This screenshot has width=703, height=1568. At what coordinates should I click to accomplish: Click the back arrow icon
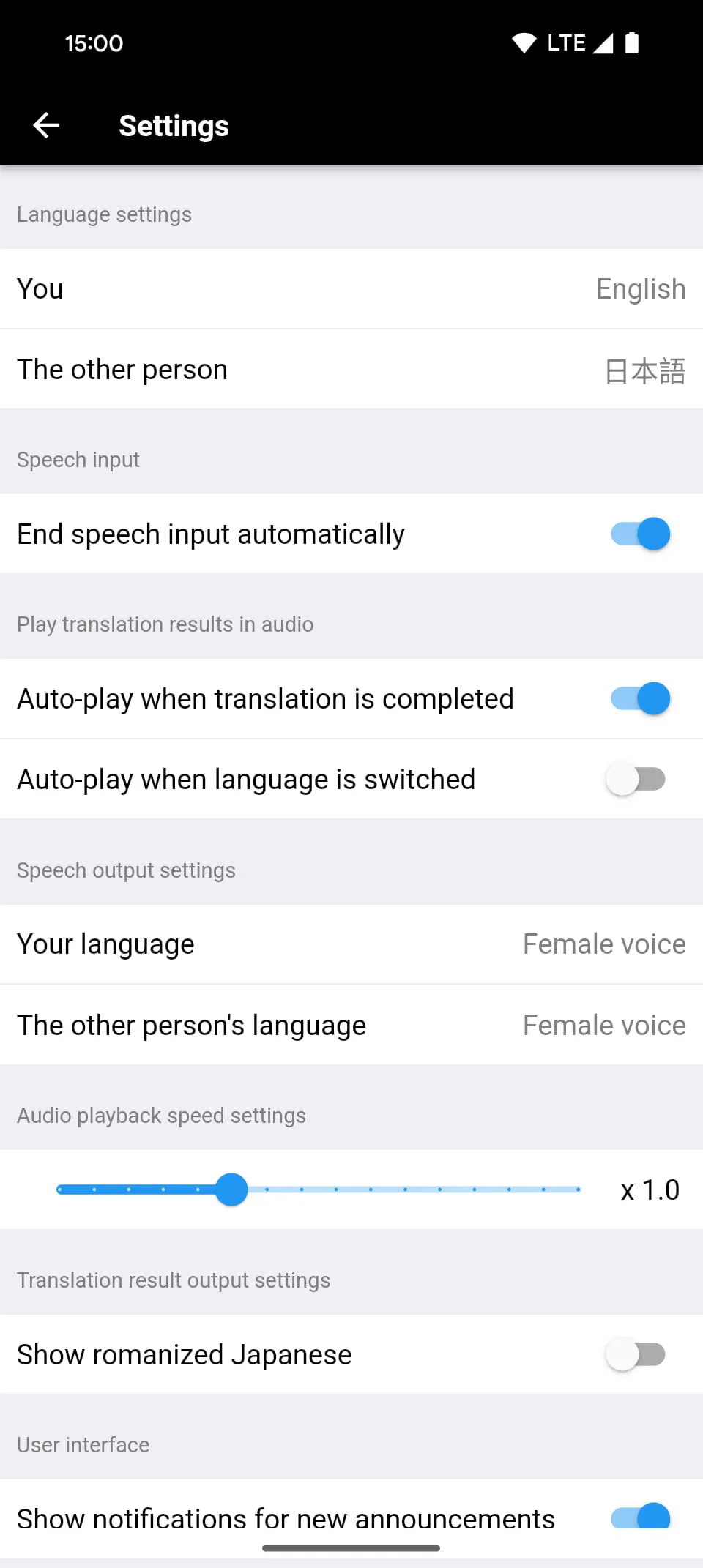click(46, 124)
